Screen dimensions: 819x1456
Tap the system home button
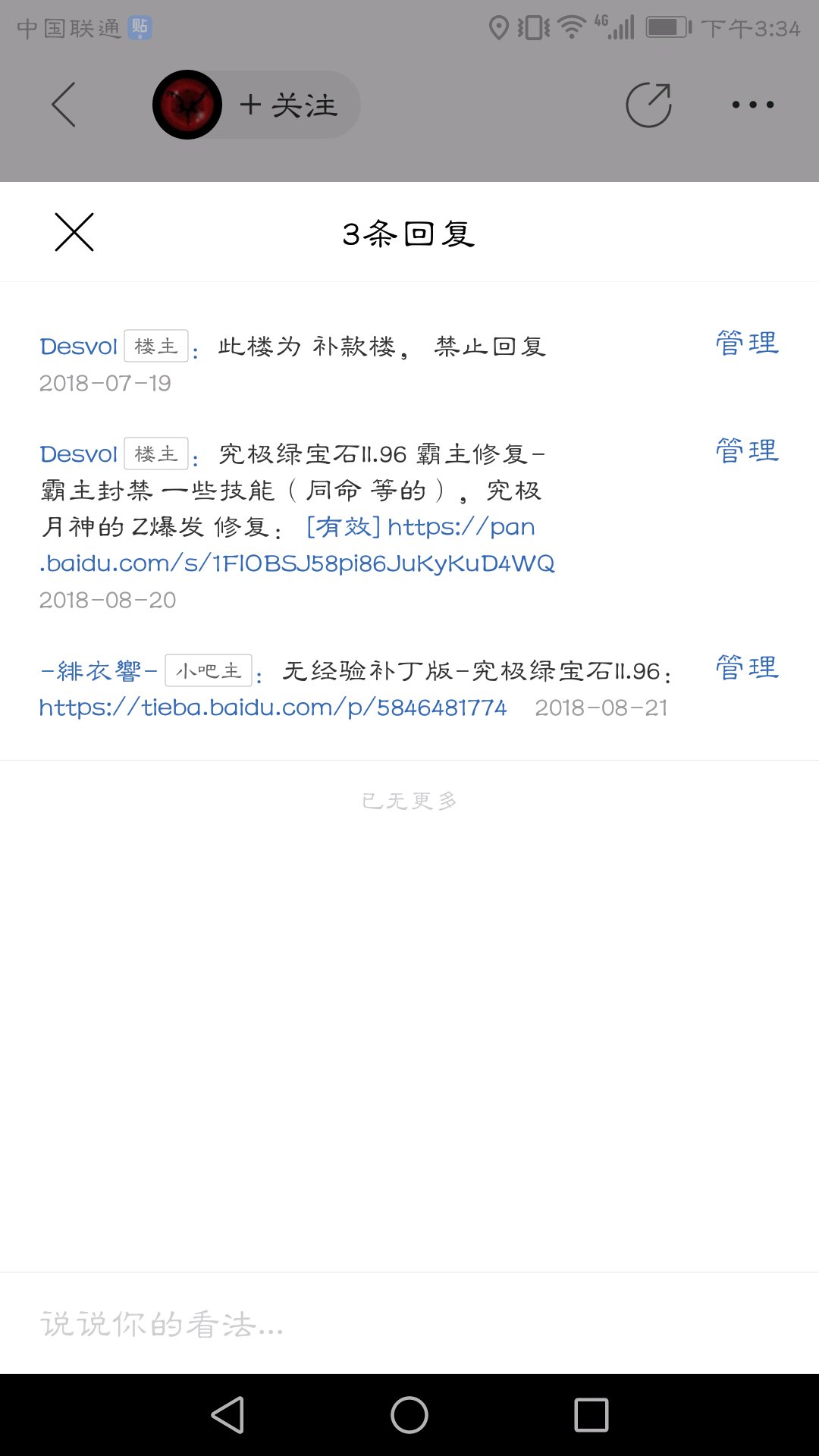pos(409,1415)
